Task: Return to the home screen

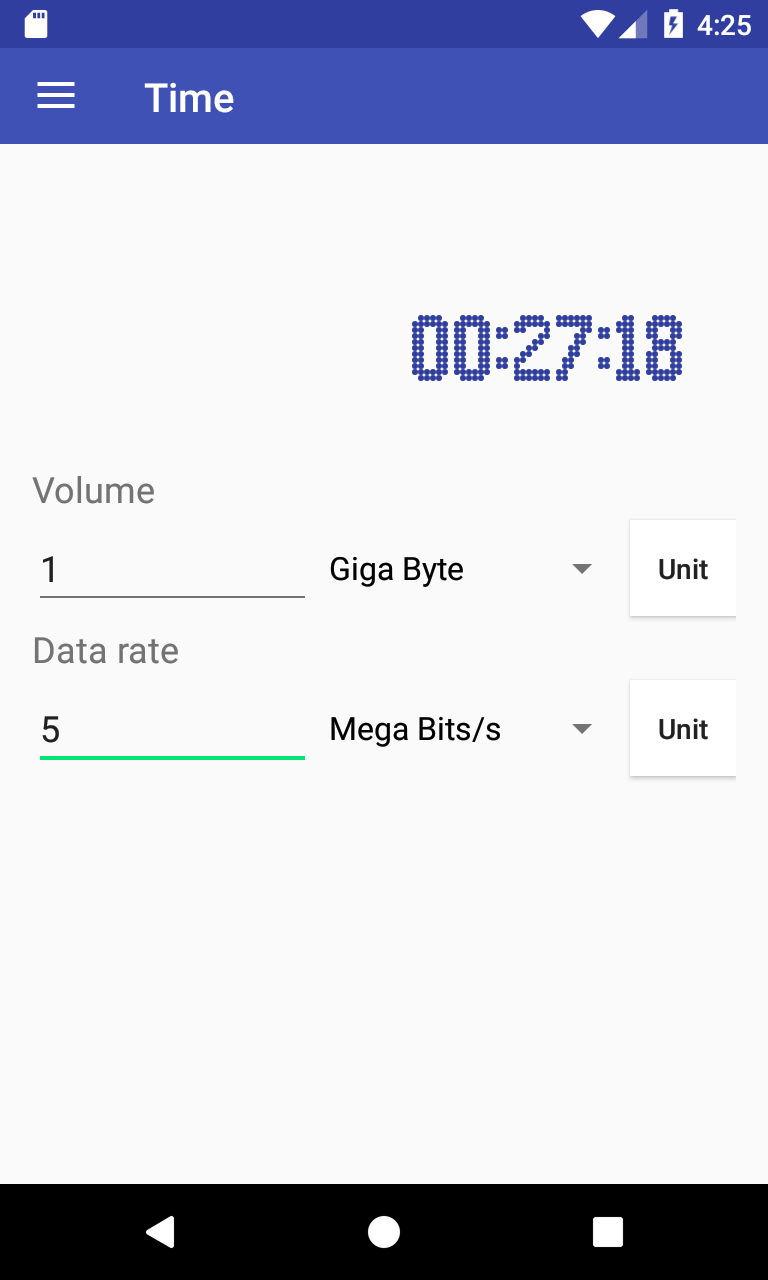Action: (x=384, y=1232)
